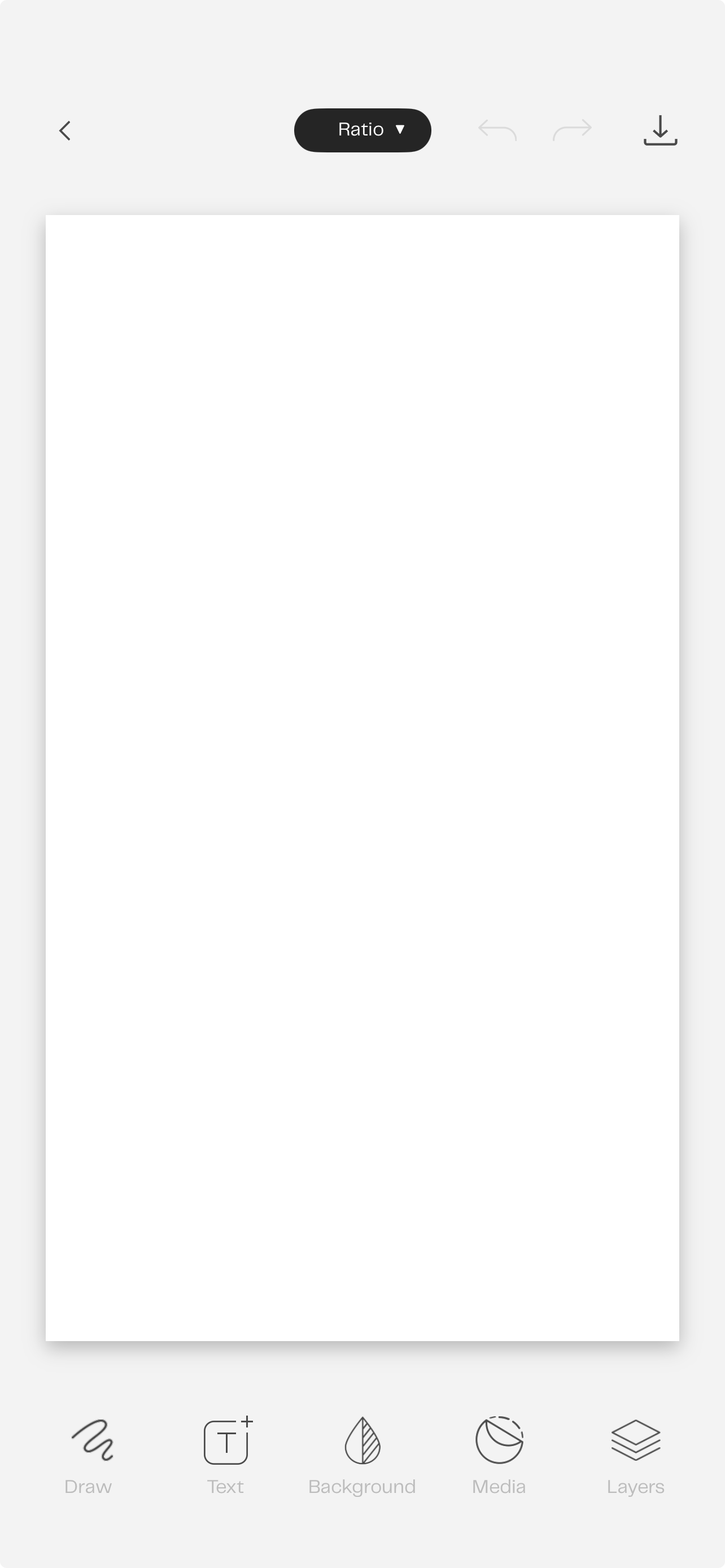Screen dimensions: 725x1568
Task: Undo the last action
Action: (497, 130)
